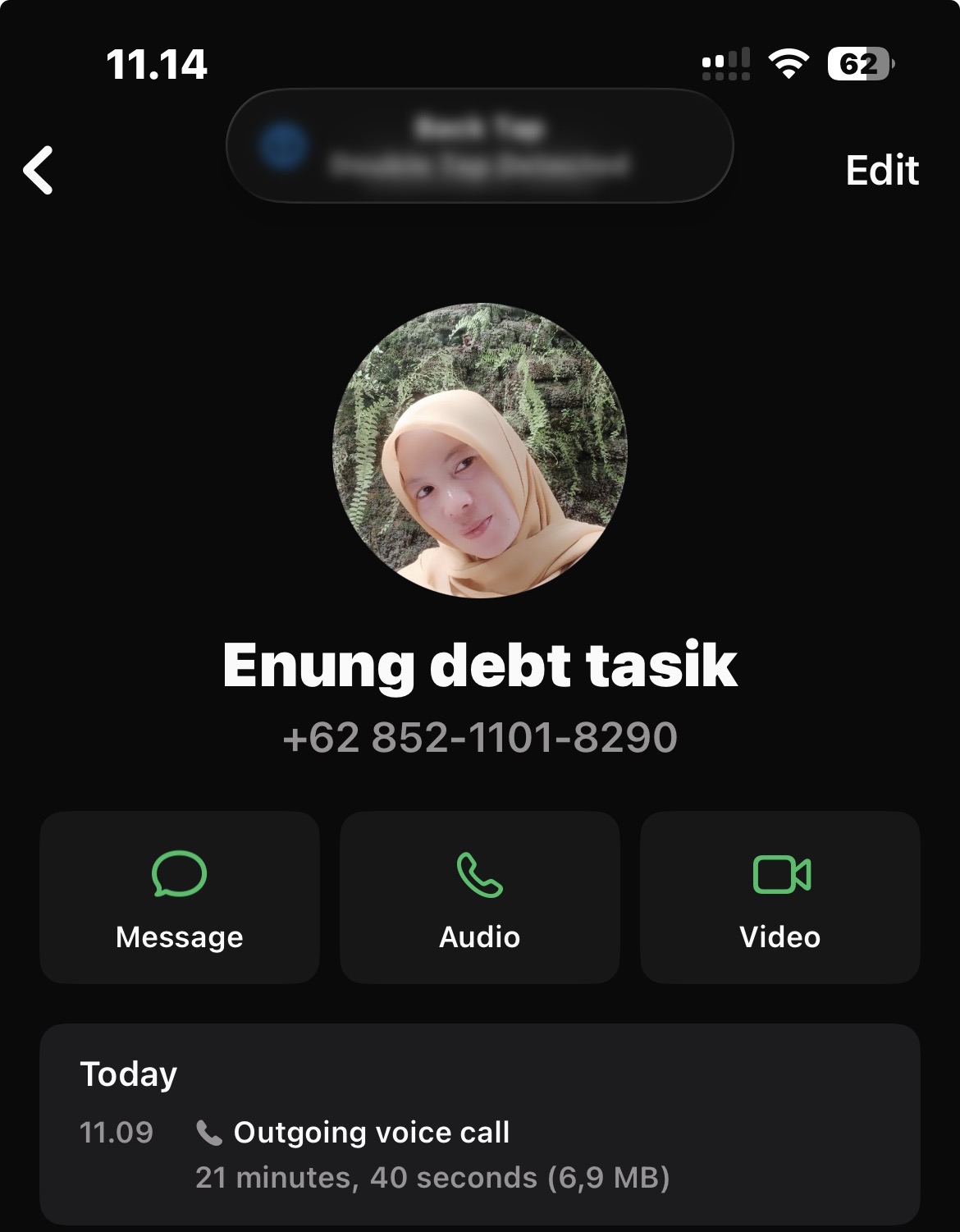Tap the Back Tap notification banner
Image resolution: width=960 pixels, height=1232 pixels.
click(x=479, y=146)
